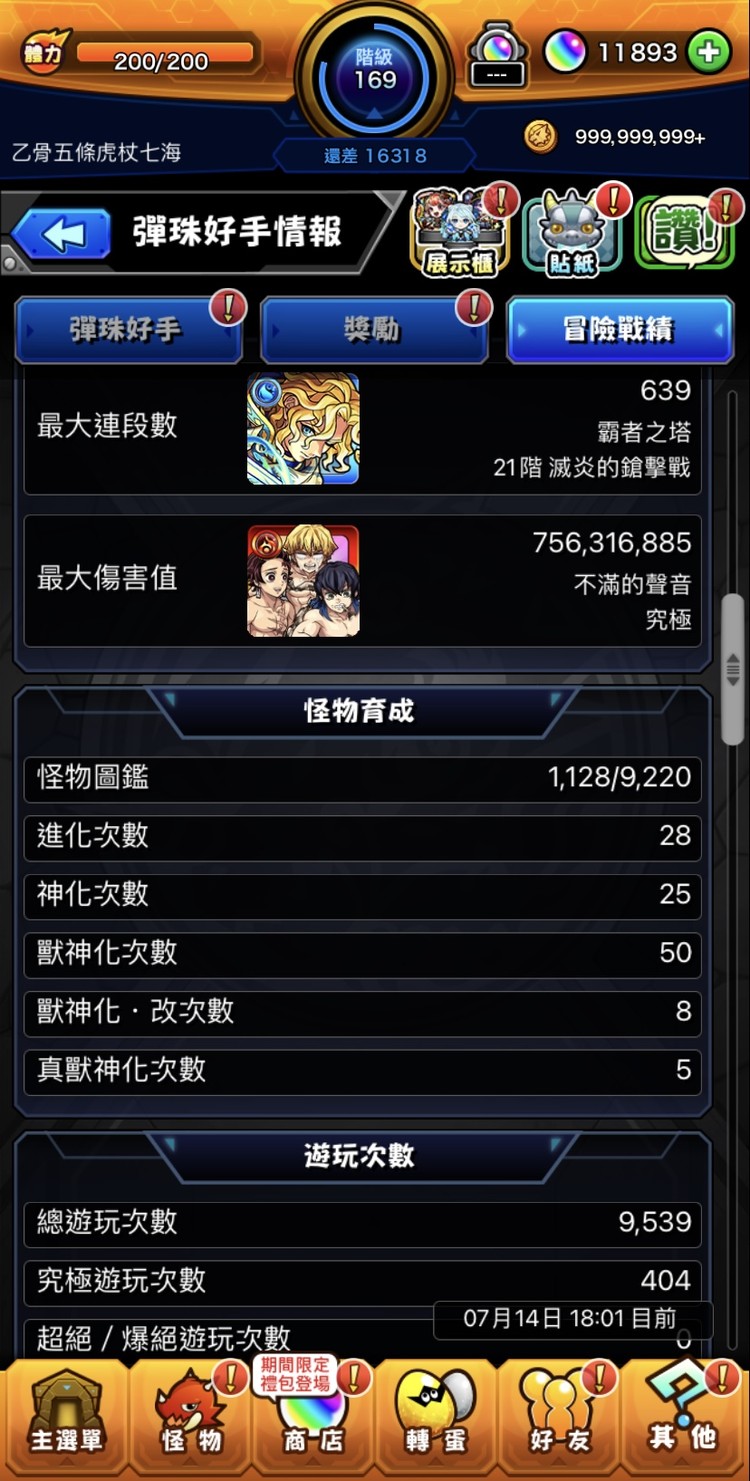Add more orbs with the green plus

[x=709, y=53]
